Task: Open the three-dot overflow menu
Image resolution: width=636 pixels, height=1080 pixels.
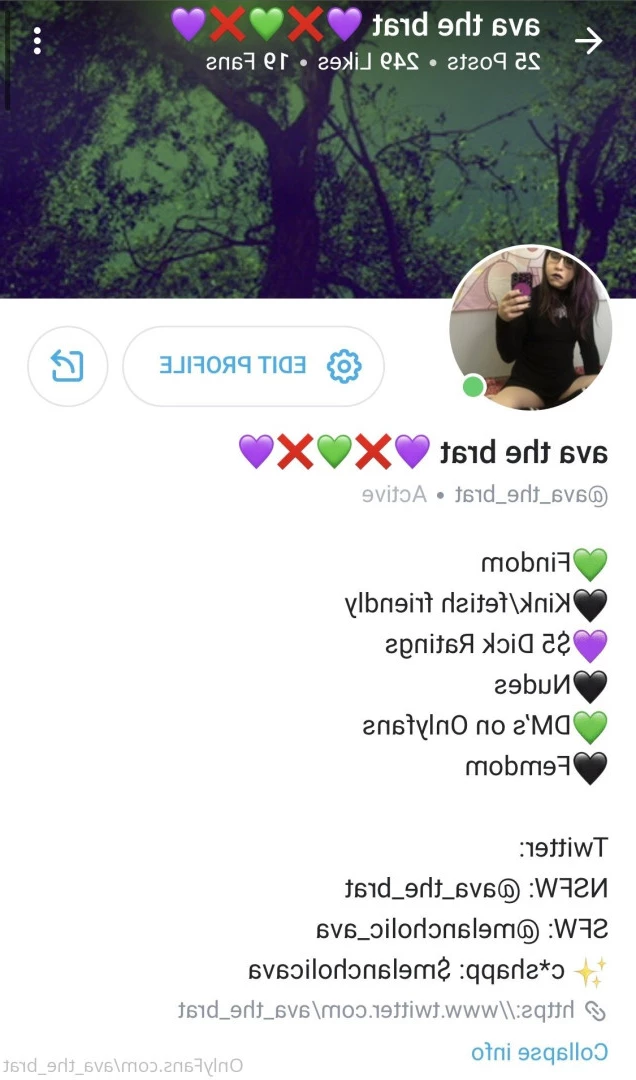Action: (x=37, y=41)
